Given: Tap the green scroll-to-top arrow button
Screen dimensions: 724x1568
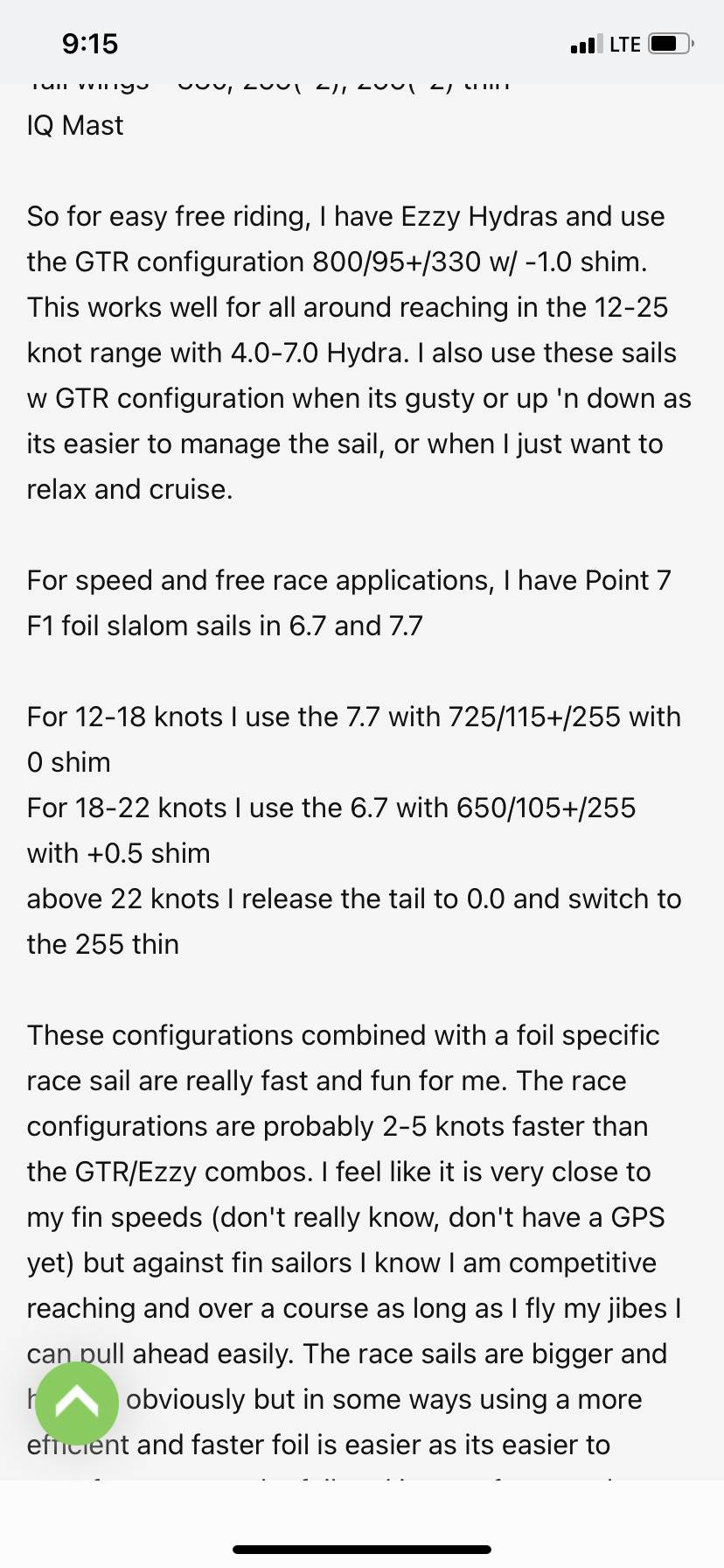Looking at the screenshot, I should (77, 1403).
